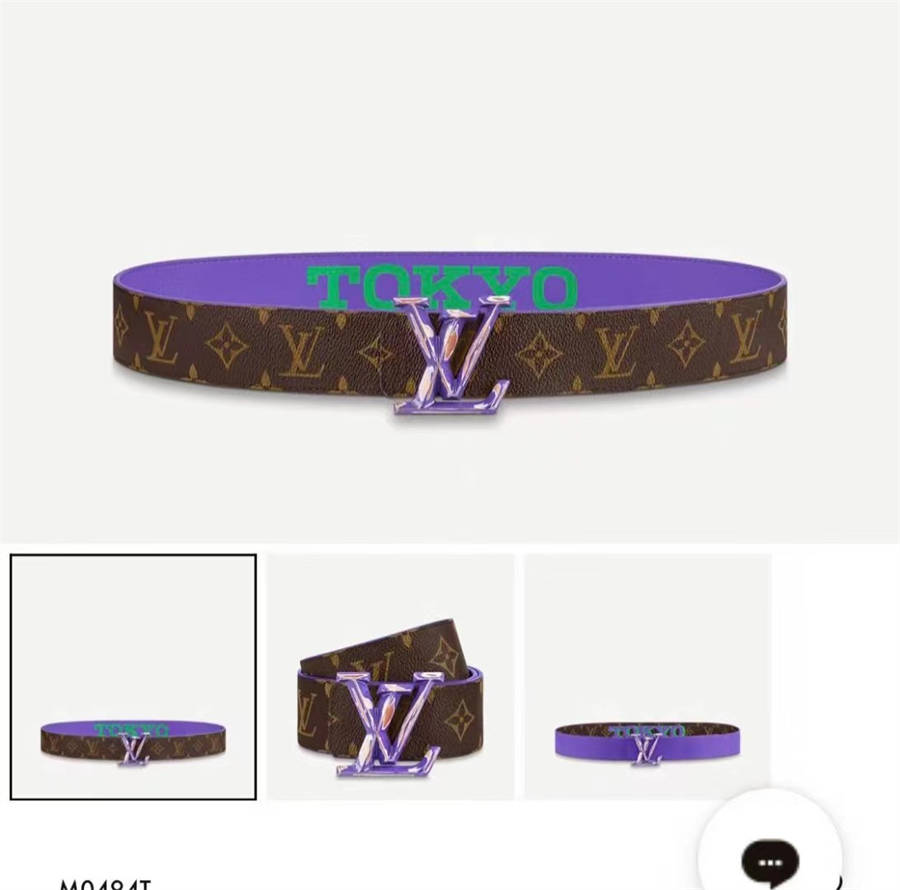
Task: Show the purple reversed-side belt thumbnail
Action: coord(648,677)
